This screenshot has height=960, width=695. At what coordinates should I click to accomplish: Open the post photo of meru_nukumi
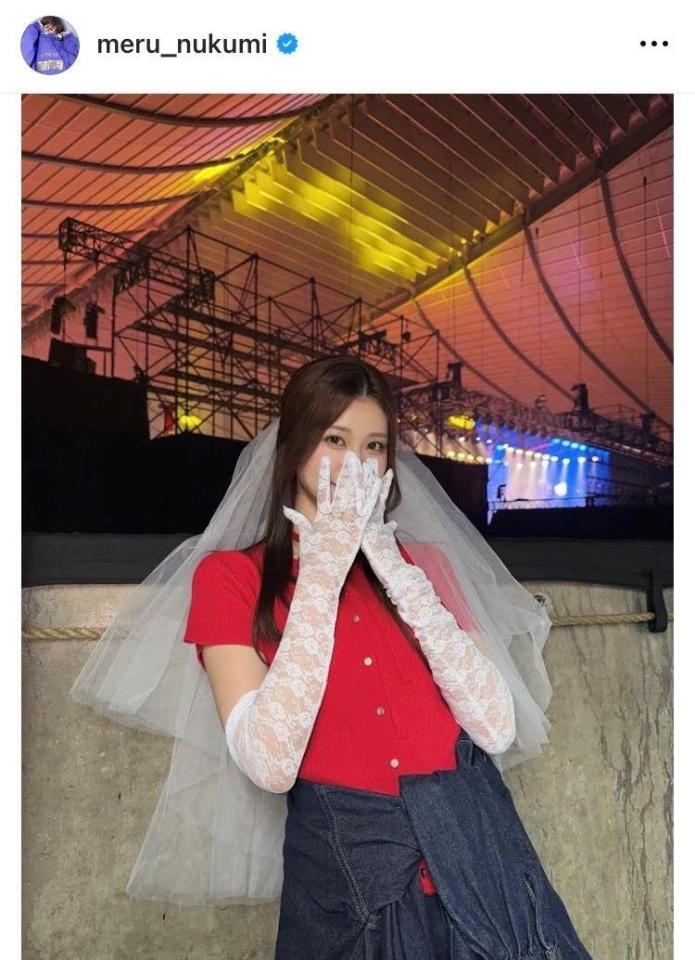click(347, 525)
